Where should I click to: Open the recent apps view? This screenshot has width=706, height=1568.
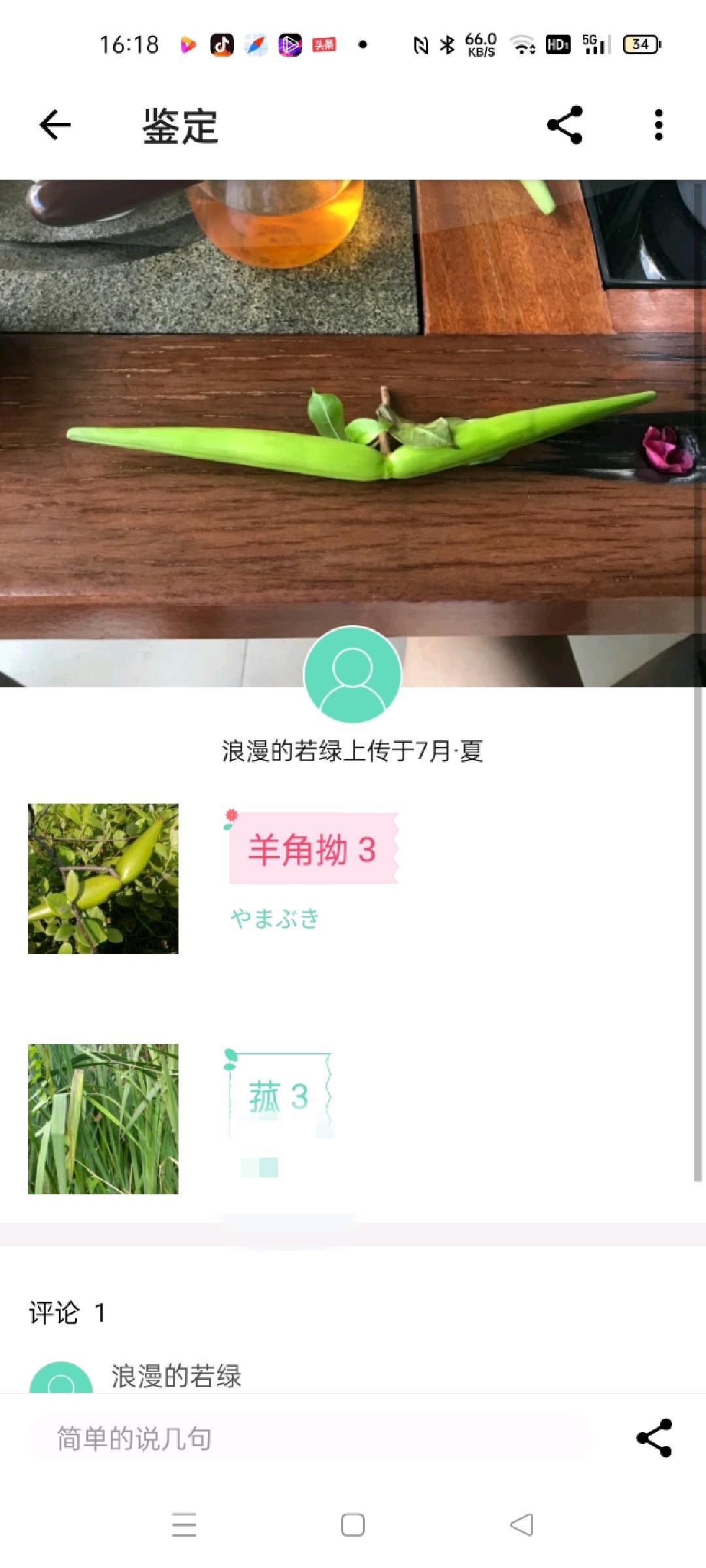[x=184, y=1525]
